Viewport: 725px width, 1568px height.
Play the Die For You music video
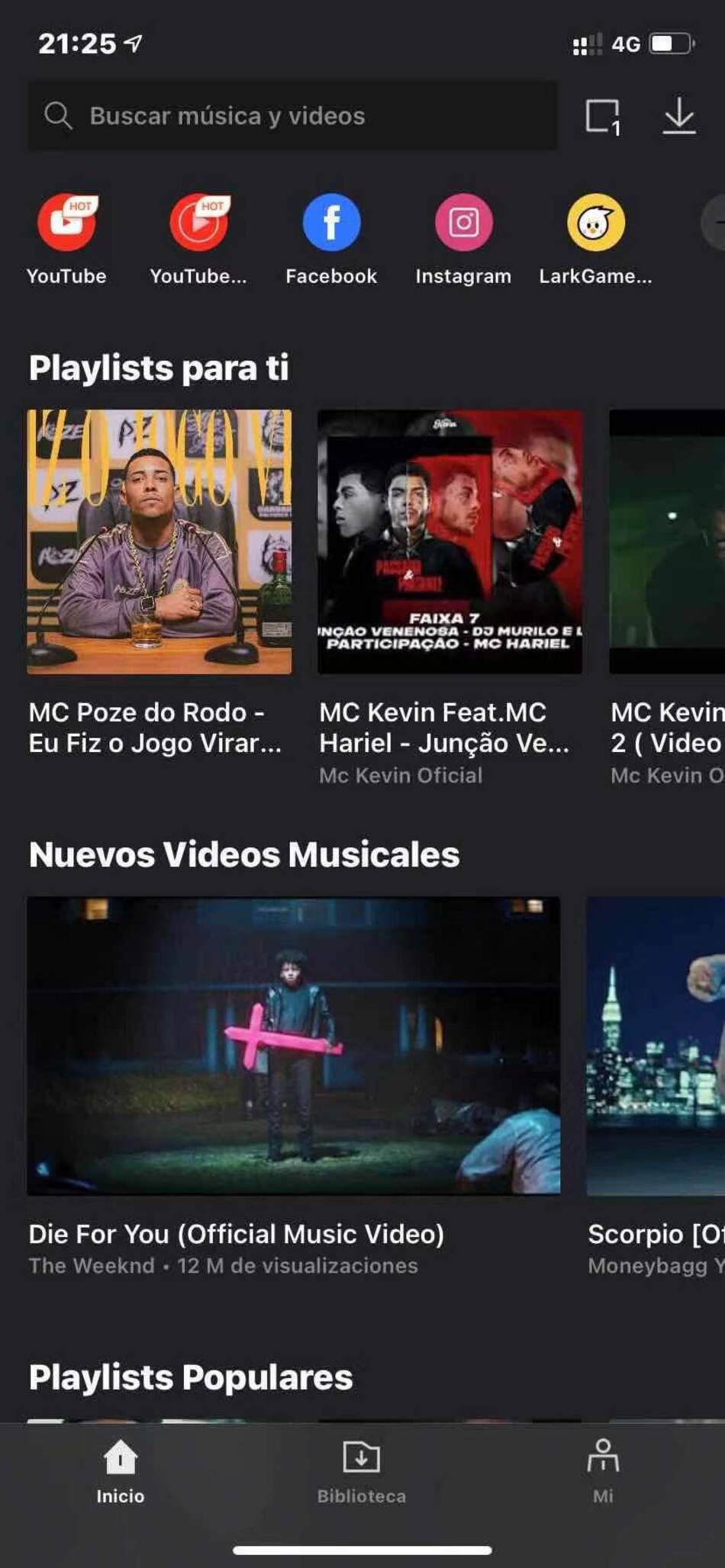293,1045
